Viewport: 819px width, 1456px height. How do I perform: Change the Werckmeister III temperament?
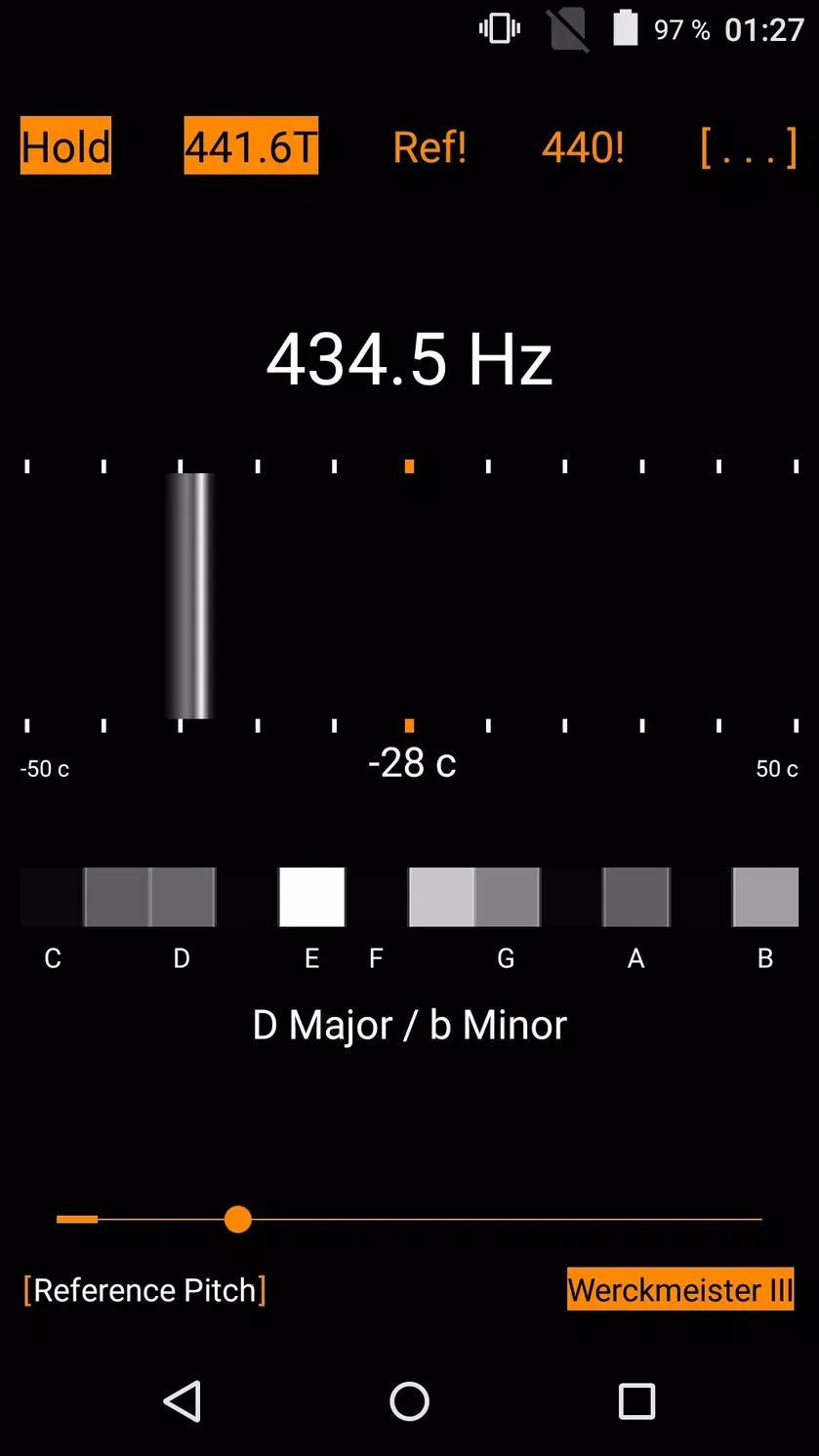pyautogui.click(x=680, y=1289)
